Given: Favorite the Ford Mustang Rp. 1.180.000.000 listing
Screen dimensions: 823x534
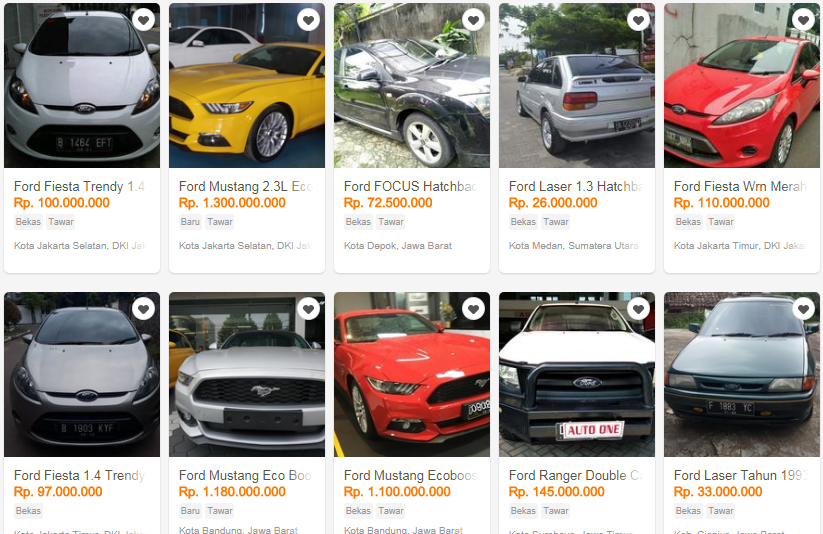Looking at the screenshot, I should pyautogui.click(x=309, y=309).
